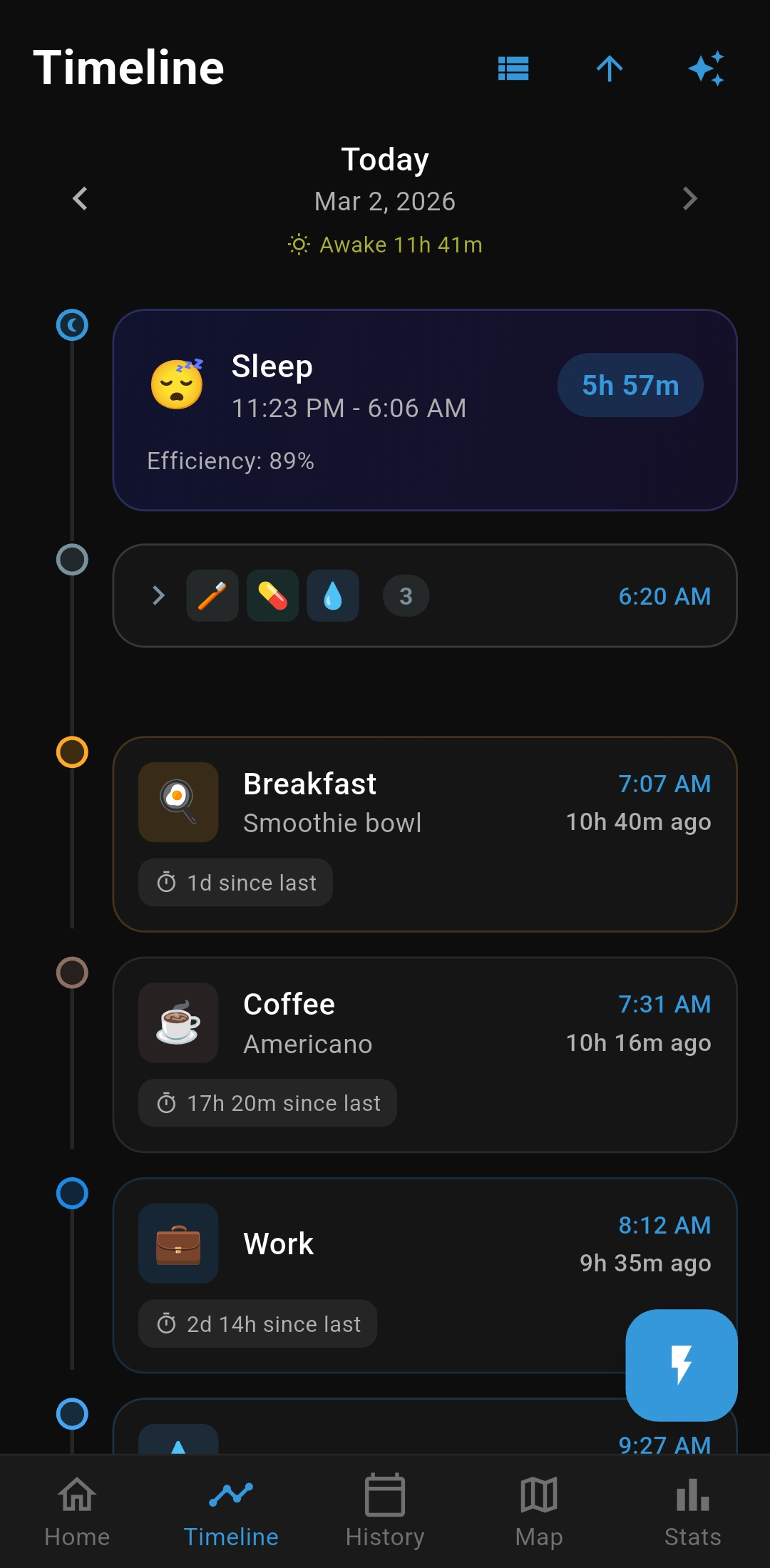Tap the upward arrow icon near the header
The image size is (770, 1568).
click(x=609, y=68)
